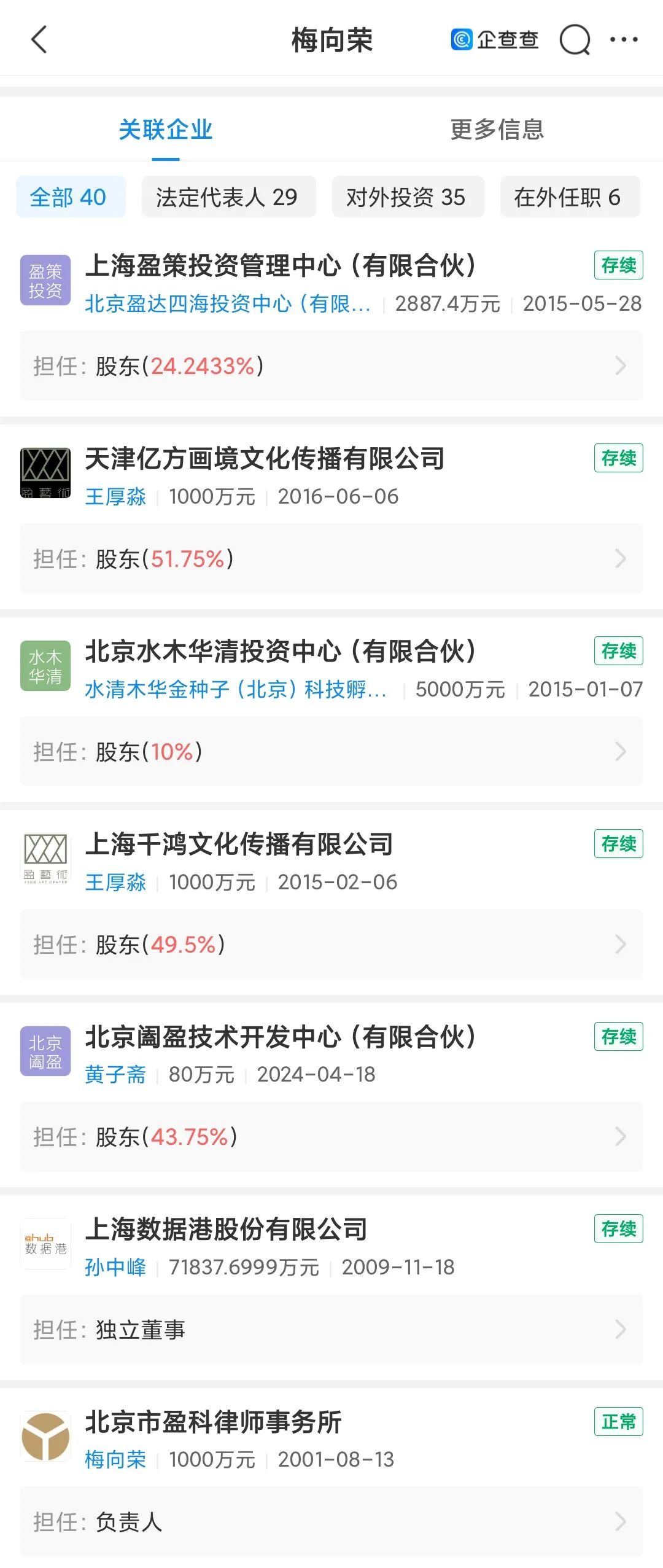The height and width of the screenshot is (1568, 663).
Task: Open 上海盈策投资管理中心 company page
Action: 280,266
